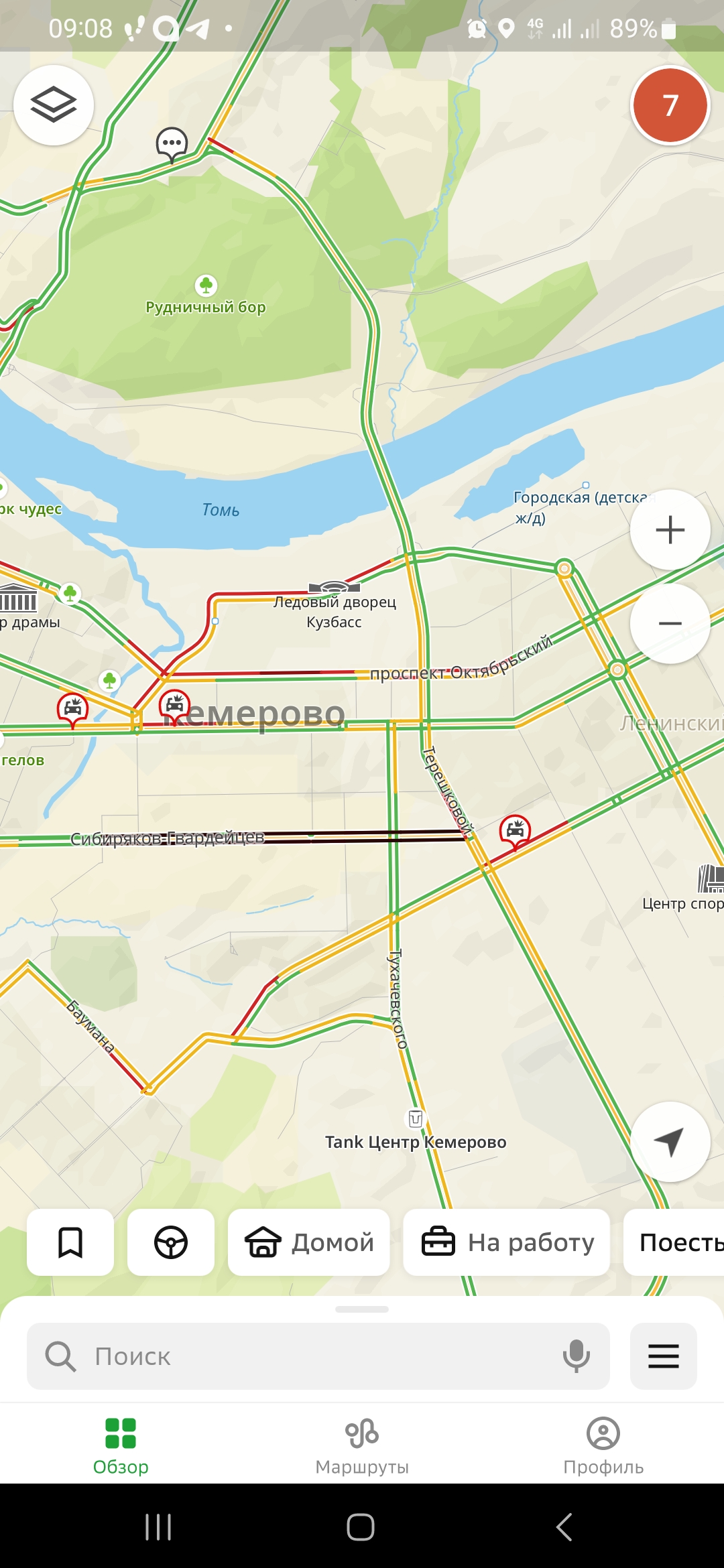
Task: Open the Руднични бор park marker
Action: [x=206, y=286]
